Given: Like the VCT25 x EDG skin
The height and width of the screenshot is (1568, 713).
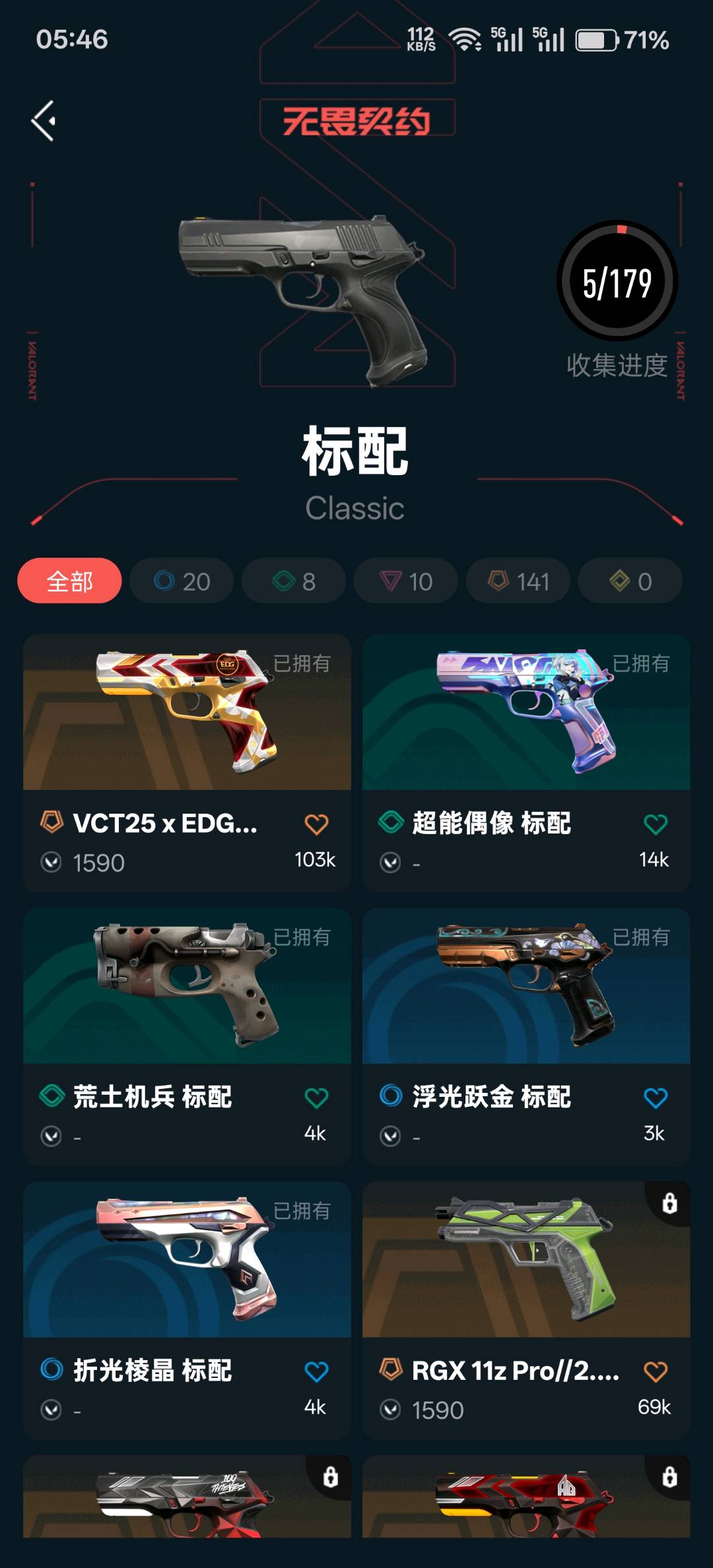Looking at the screenshot, I should pos(316,824).
